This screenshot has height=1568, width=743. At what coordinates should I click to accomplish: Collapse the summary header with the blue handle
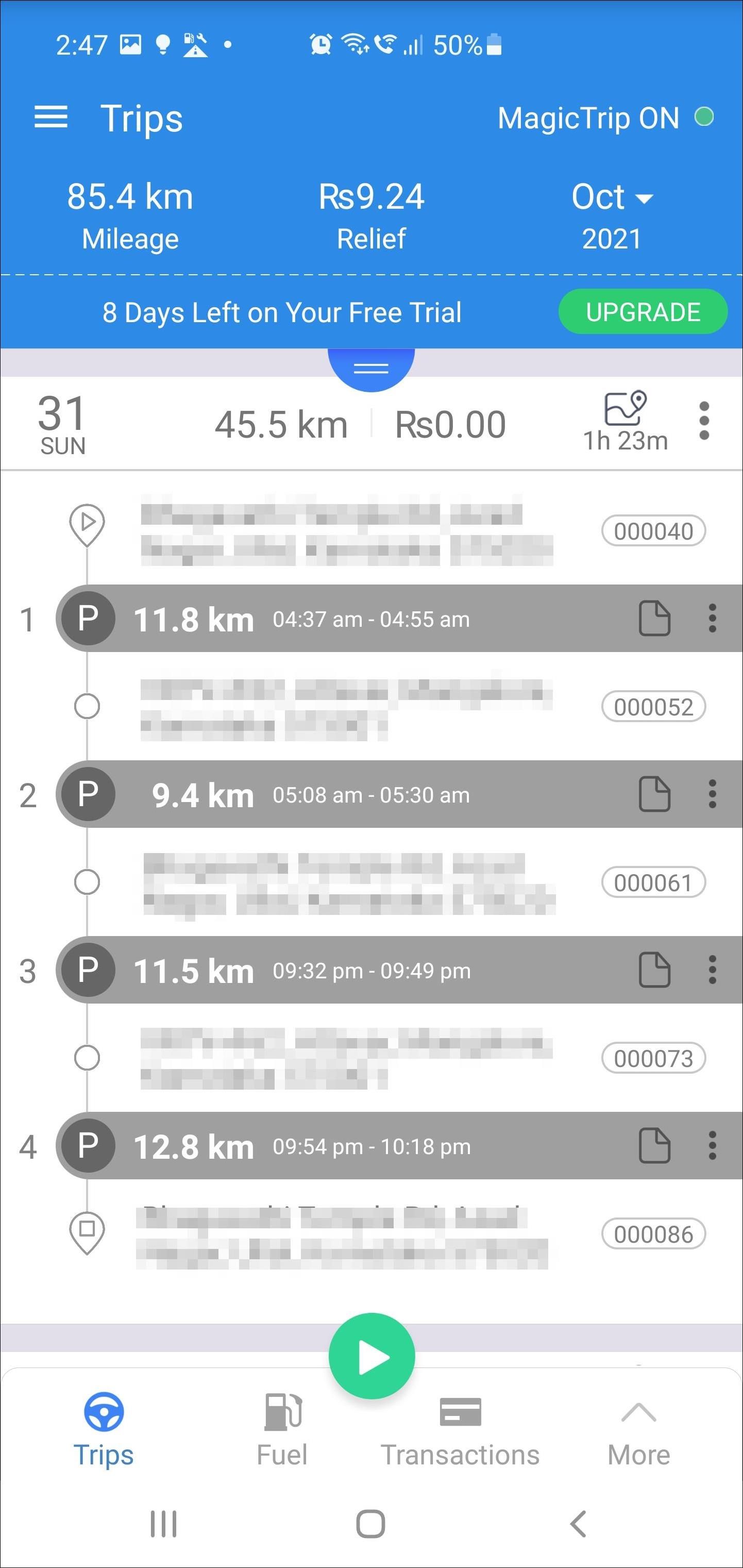pyautogui.click(x=371, y=368)
